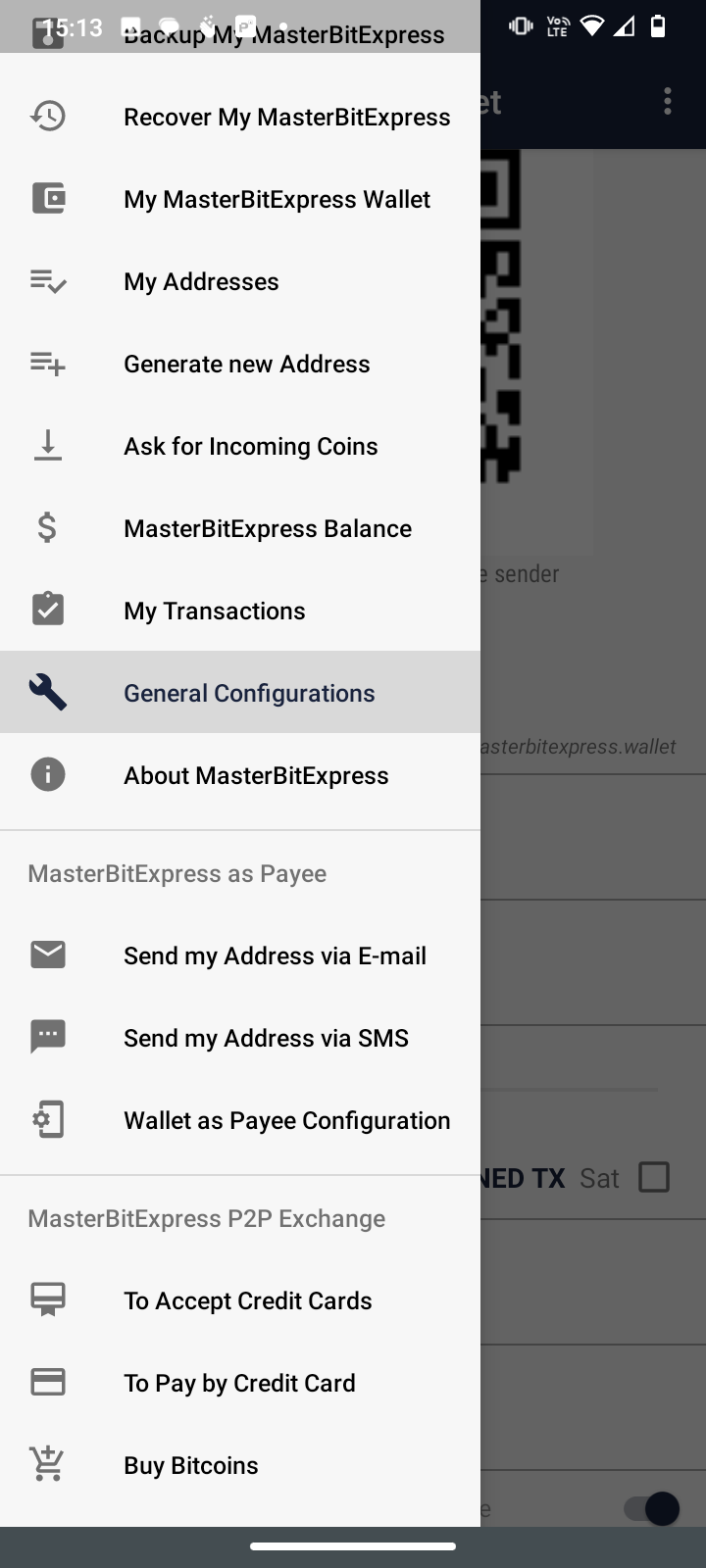The height and width of the screenshot is (1568, 706).
Task: Open About MasterBitExpress
Action: (256, 776)
